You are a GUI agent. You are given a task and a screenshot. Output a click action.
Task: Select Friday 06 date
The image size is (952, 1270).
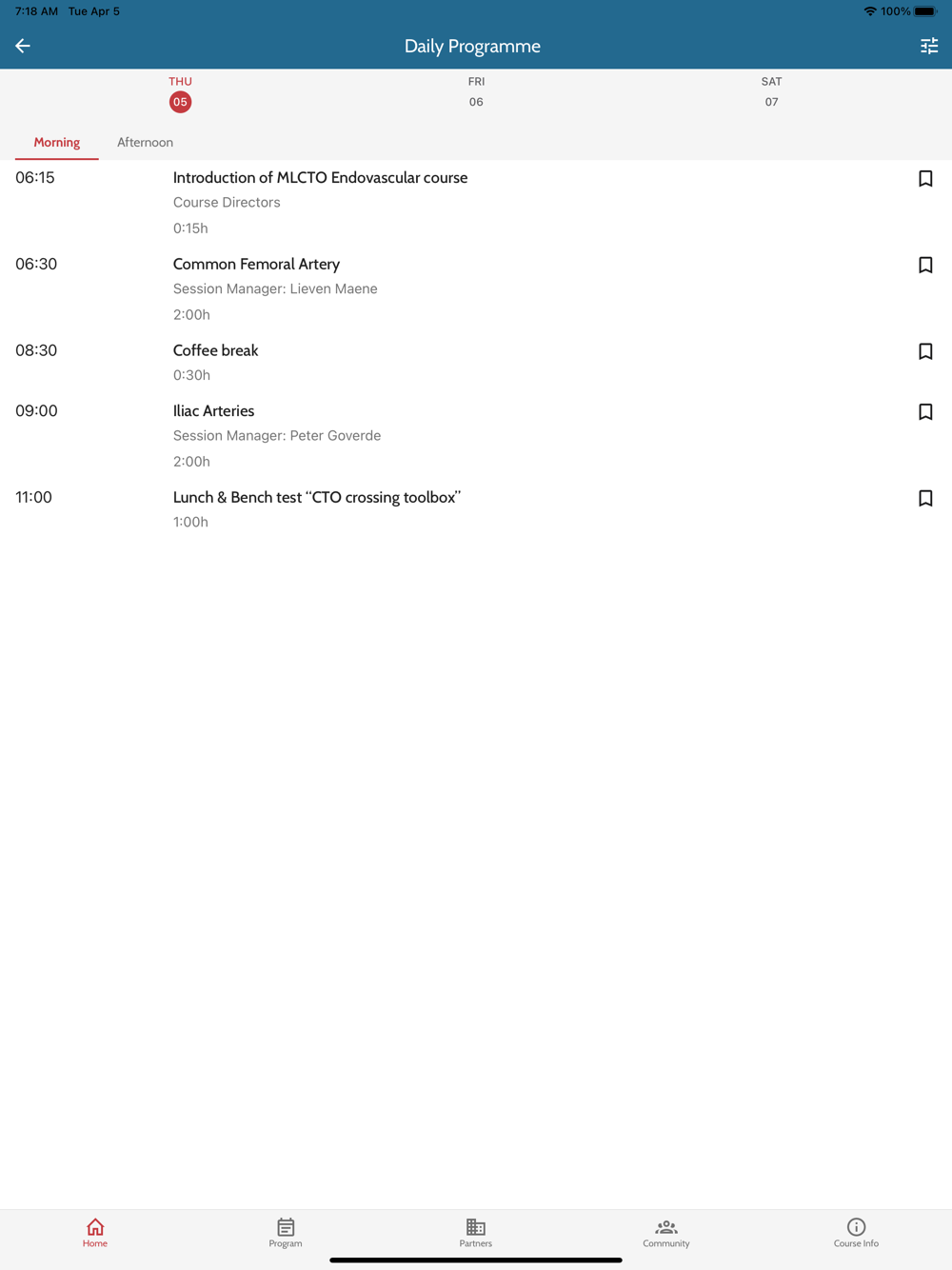(x=476, y=92)
